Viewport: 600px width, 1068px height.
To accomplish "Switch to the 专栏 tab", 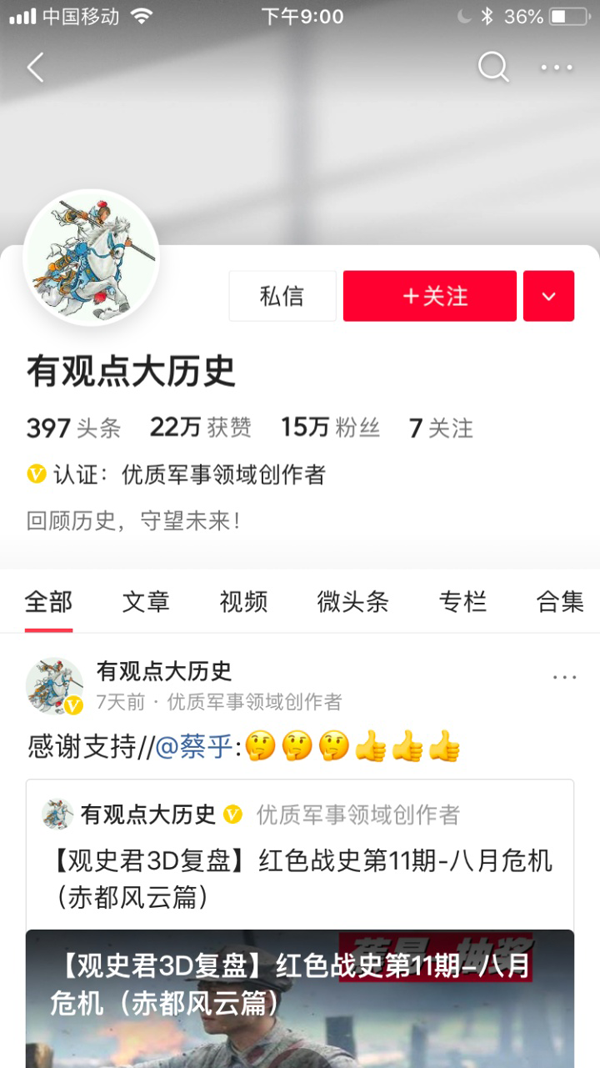I will point(462,601).
